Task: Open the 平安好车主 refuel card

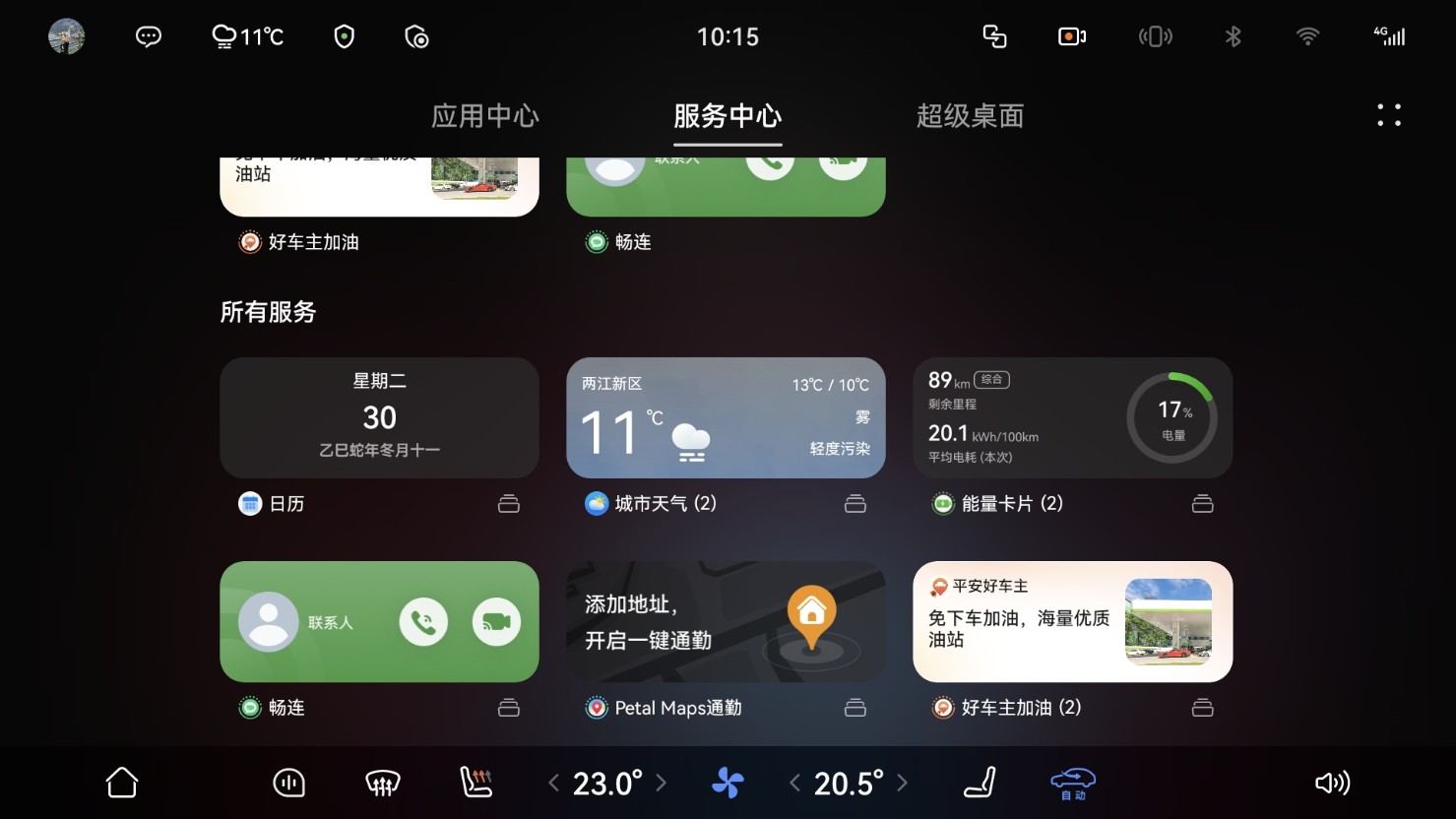Action: pos(1072,622)
